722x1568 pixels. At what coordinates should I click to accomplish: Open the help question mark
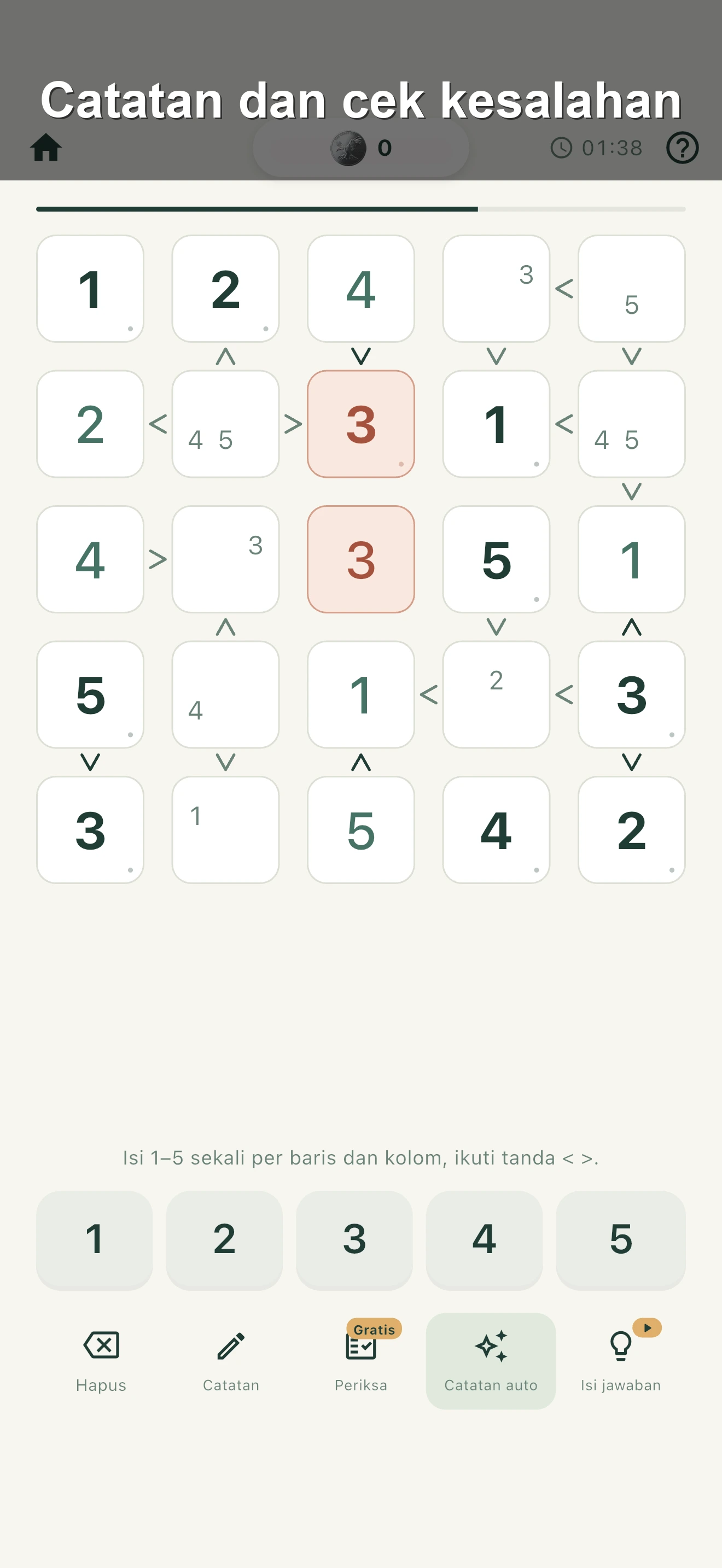point(683,147)
